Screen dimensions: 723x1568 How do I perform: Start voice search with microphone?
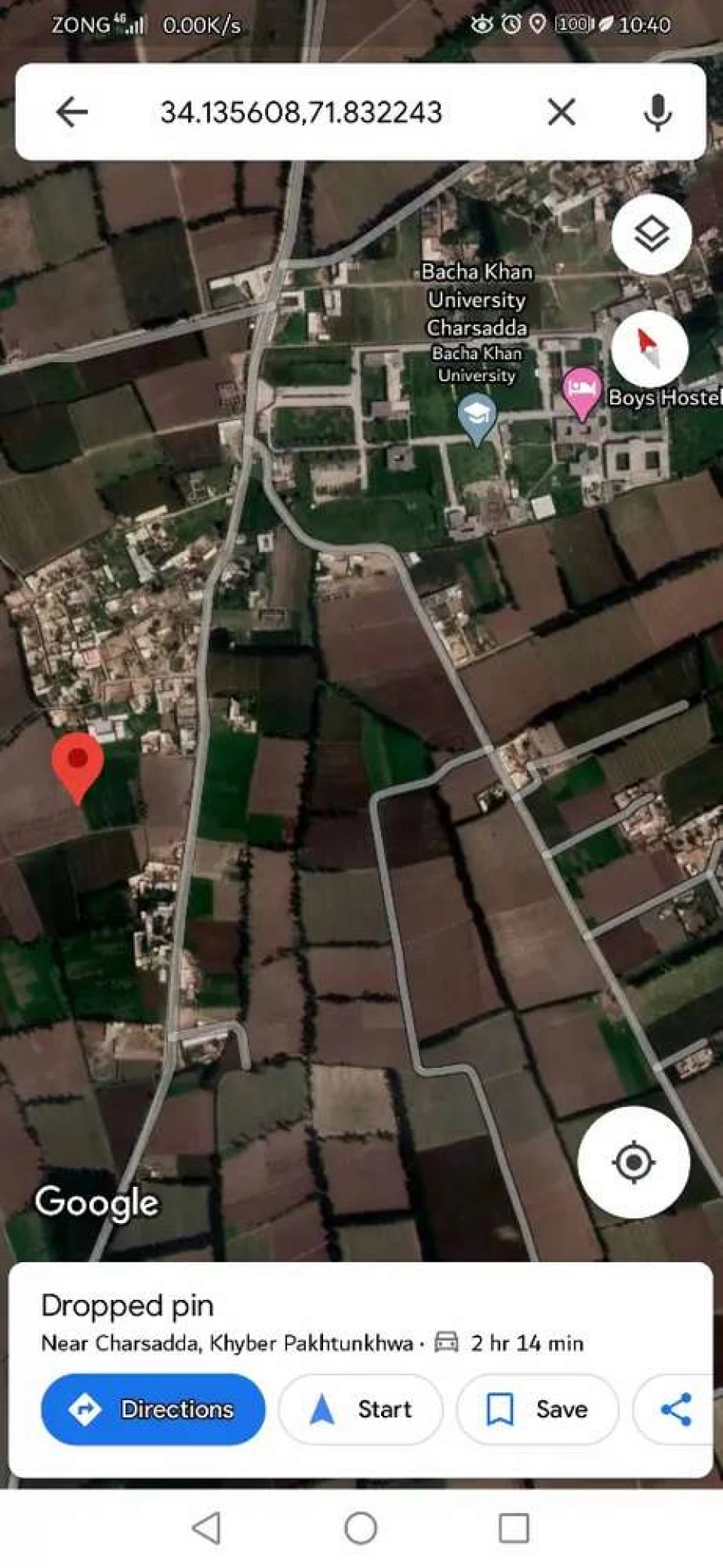click(657, 112)
